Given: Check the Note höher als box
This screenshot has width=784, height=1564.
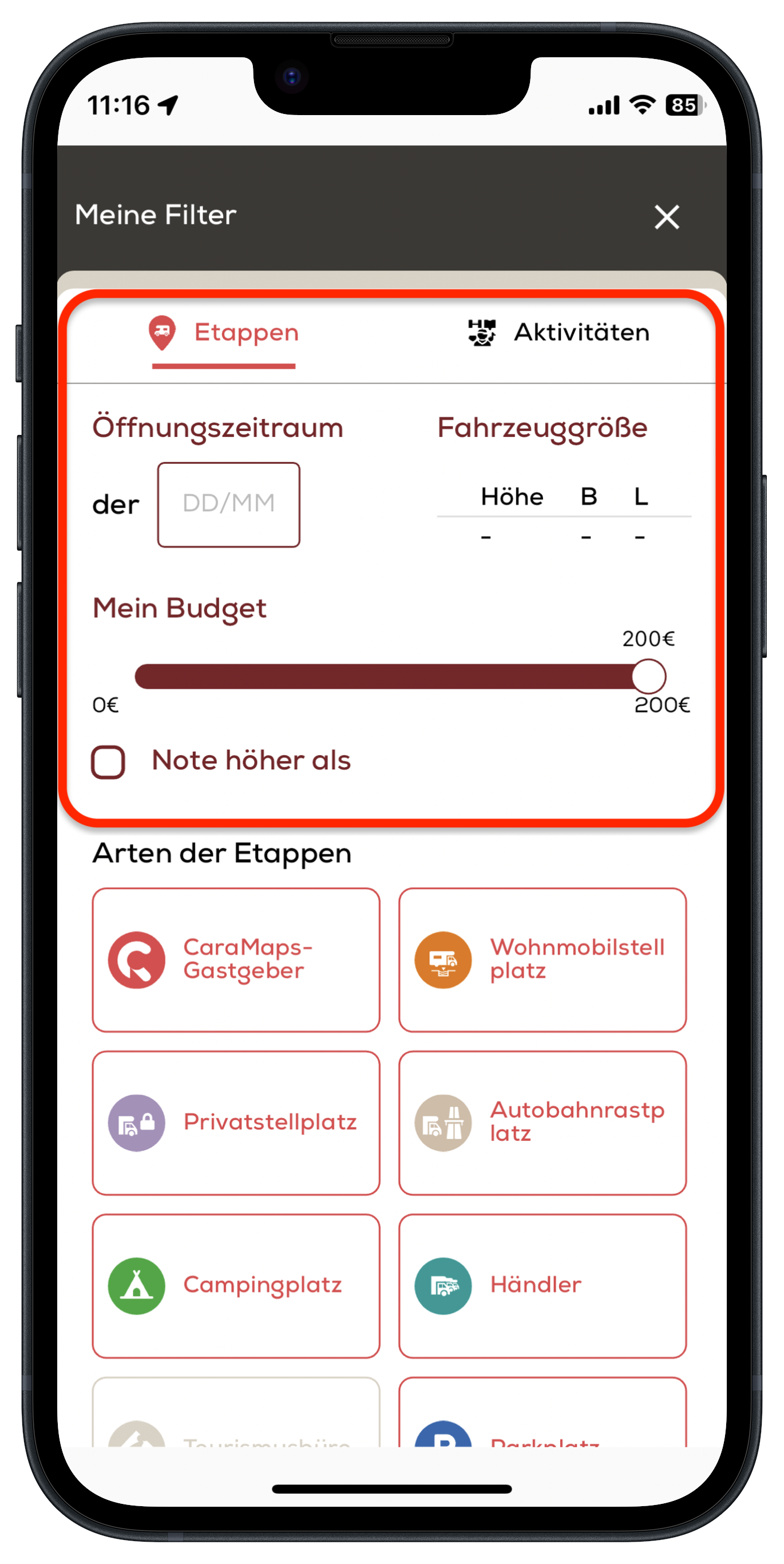Looking at the screenshot, I should coord(109,761).
